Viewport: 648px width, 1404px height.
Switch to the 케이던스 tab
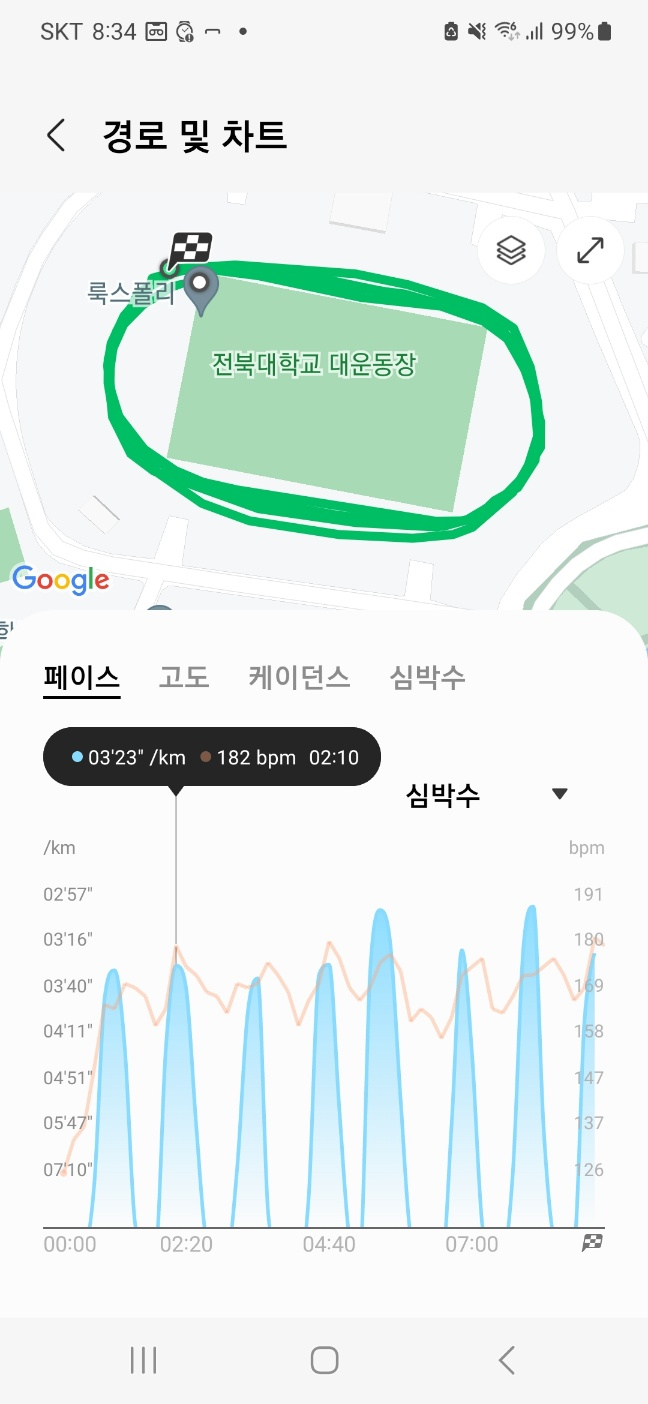coord(299,678)
